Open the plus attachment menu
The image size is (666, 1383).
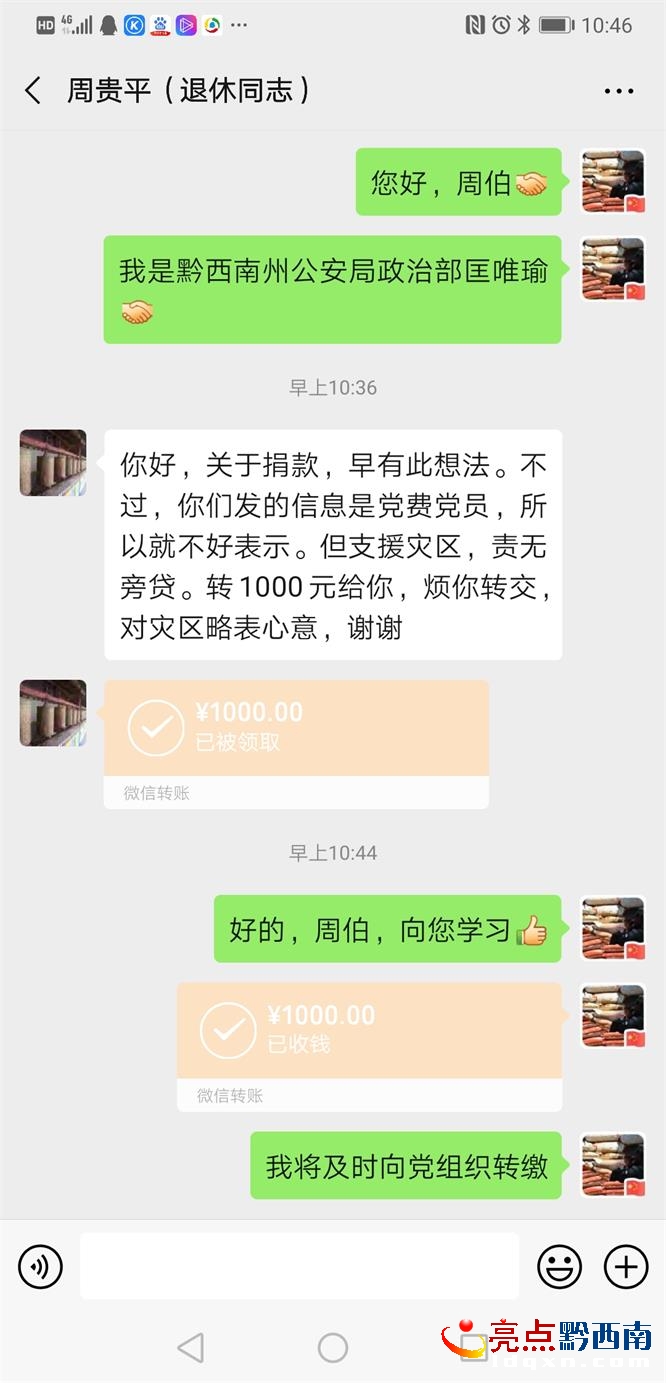626,1267
